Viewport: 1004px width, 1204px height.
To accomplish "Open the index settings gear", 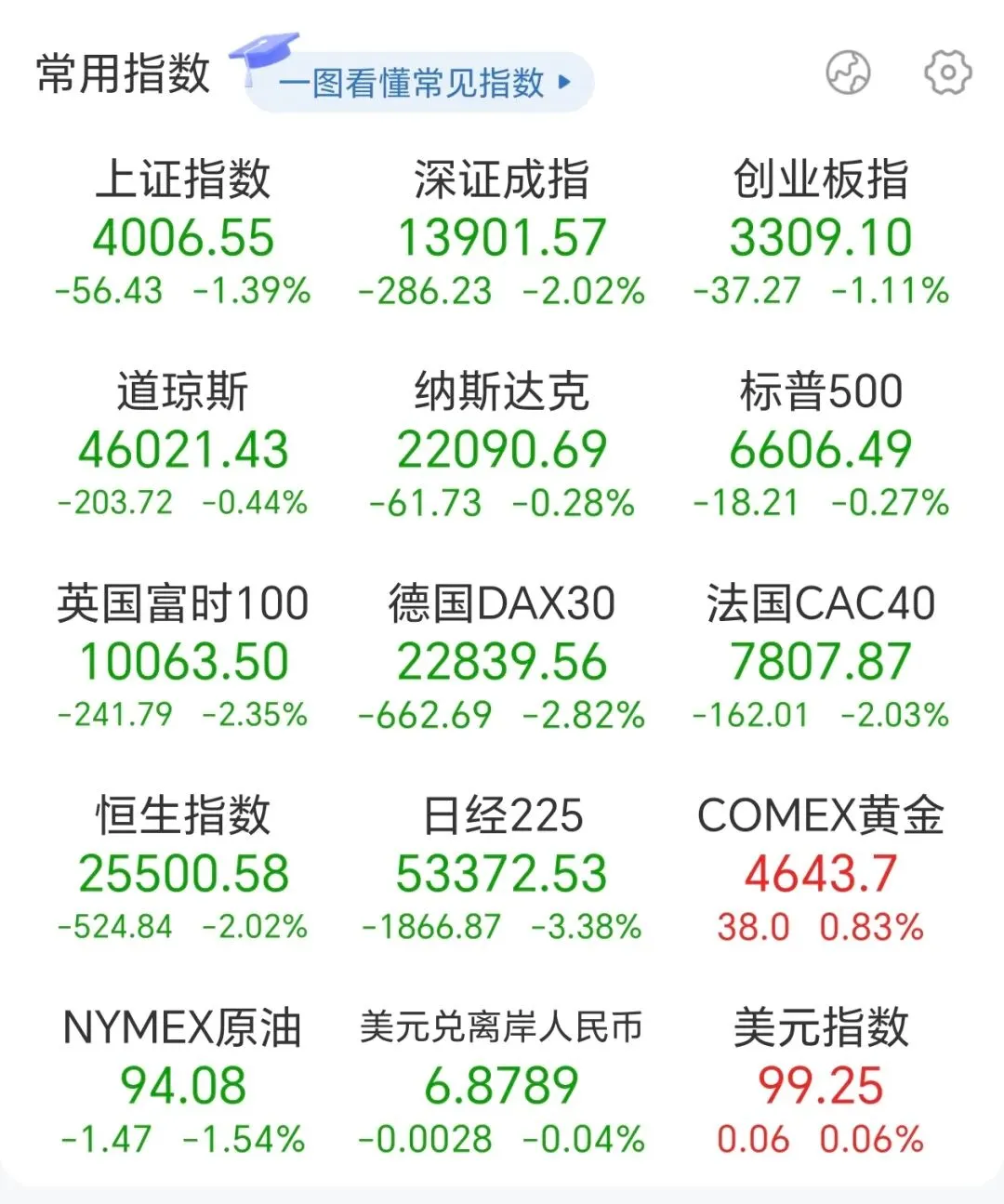I will pyautogui.click(x=947, y=73).
